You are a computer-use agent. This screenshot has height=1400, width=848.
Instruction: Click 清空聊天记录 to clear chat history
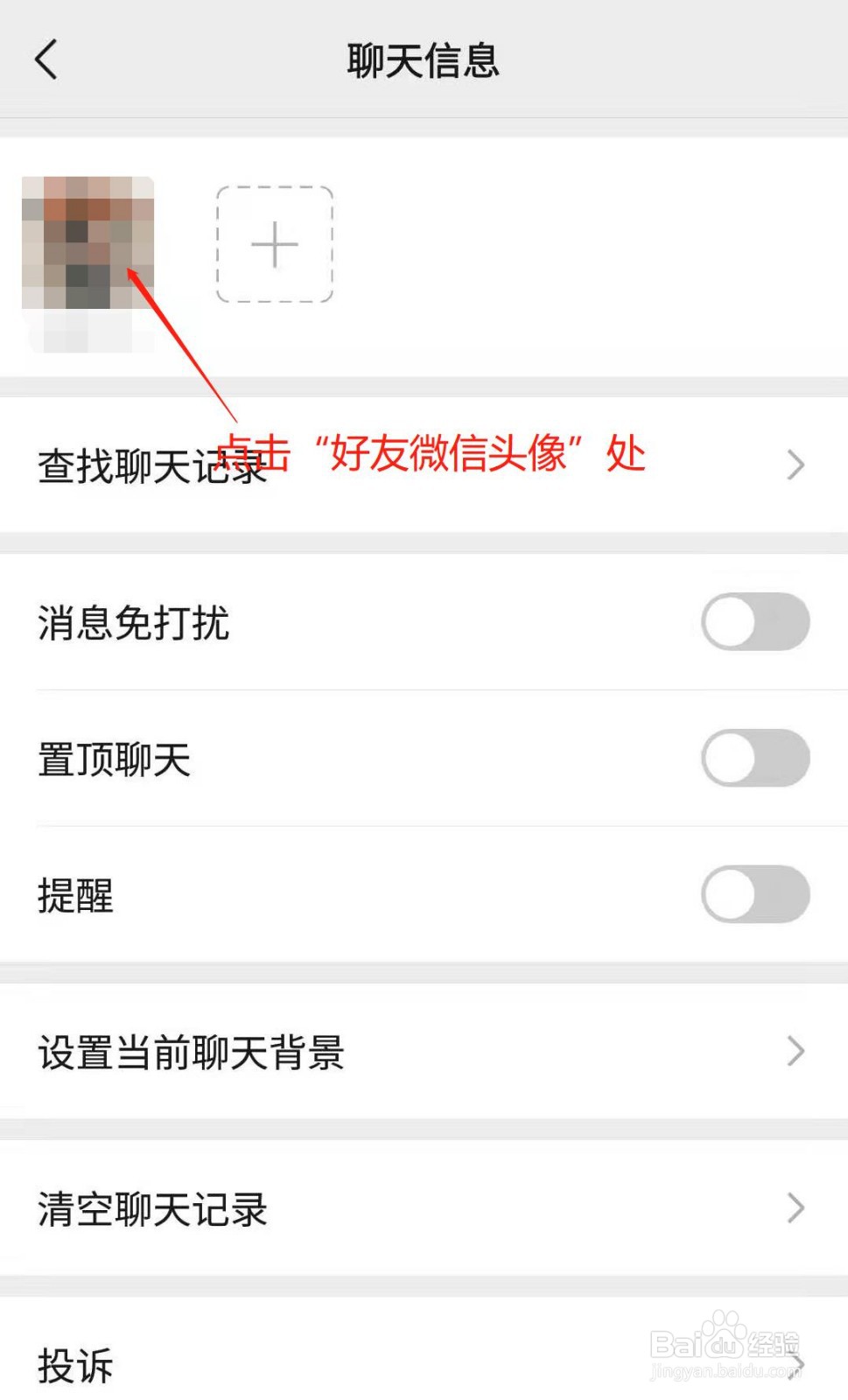click(153, 1210)
